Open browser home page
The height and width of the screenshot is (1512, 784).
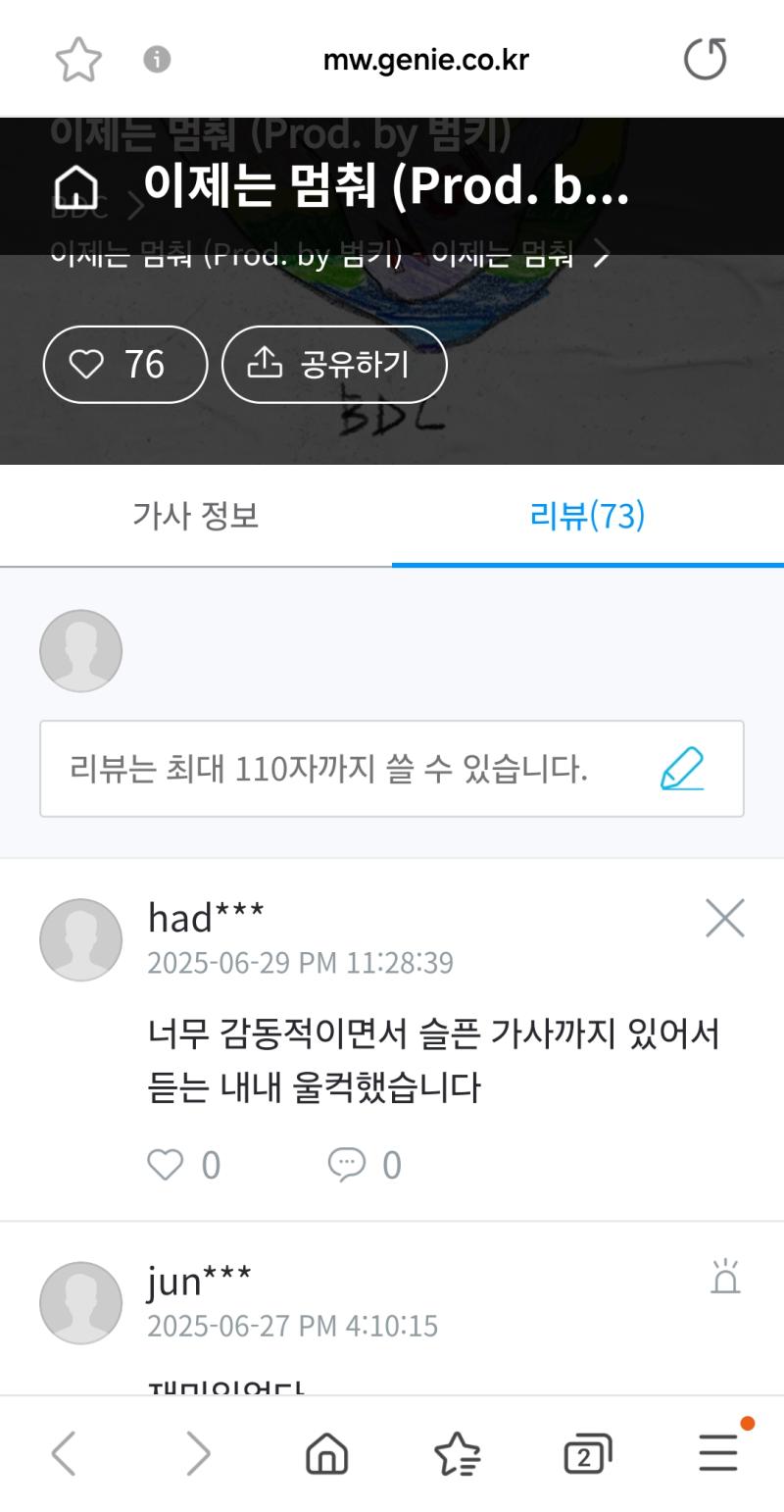tap(327, 1453)
